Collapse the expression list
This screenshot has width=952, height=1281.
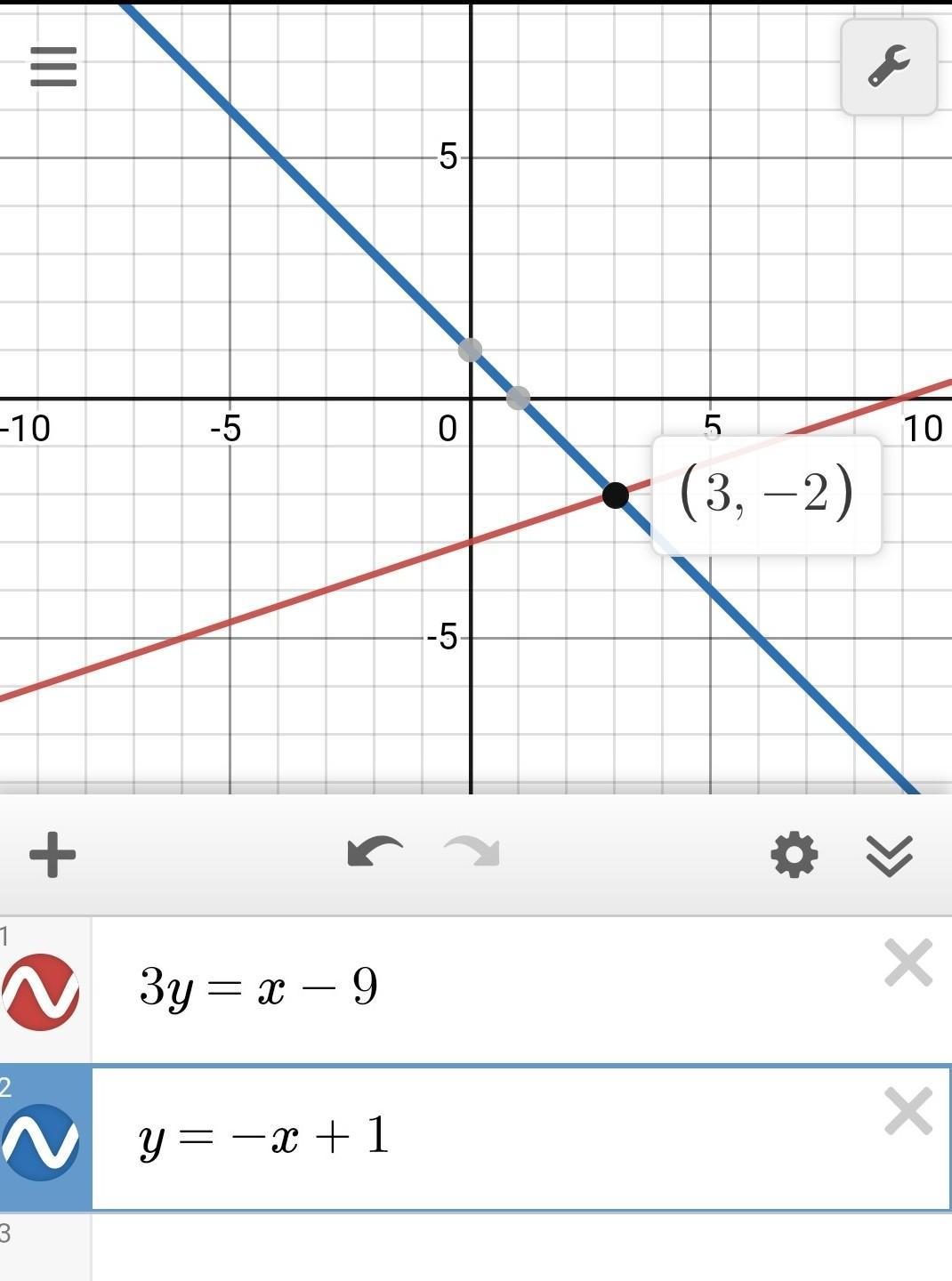[890, 856]
